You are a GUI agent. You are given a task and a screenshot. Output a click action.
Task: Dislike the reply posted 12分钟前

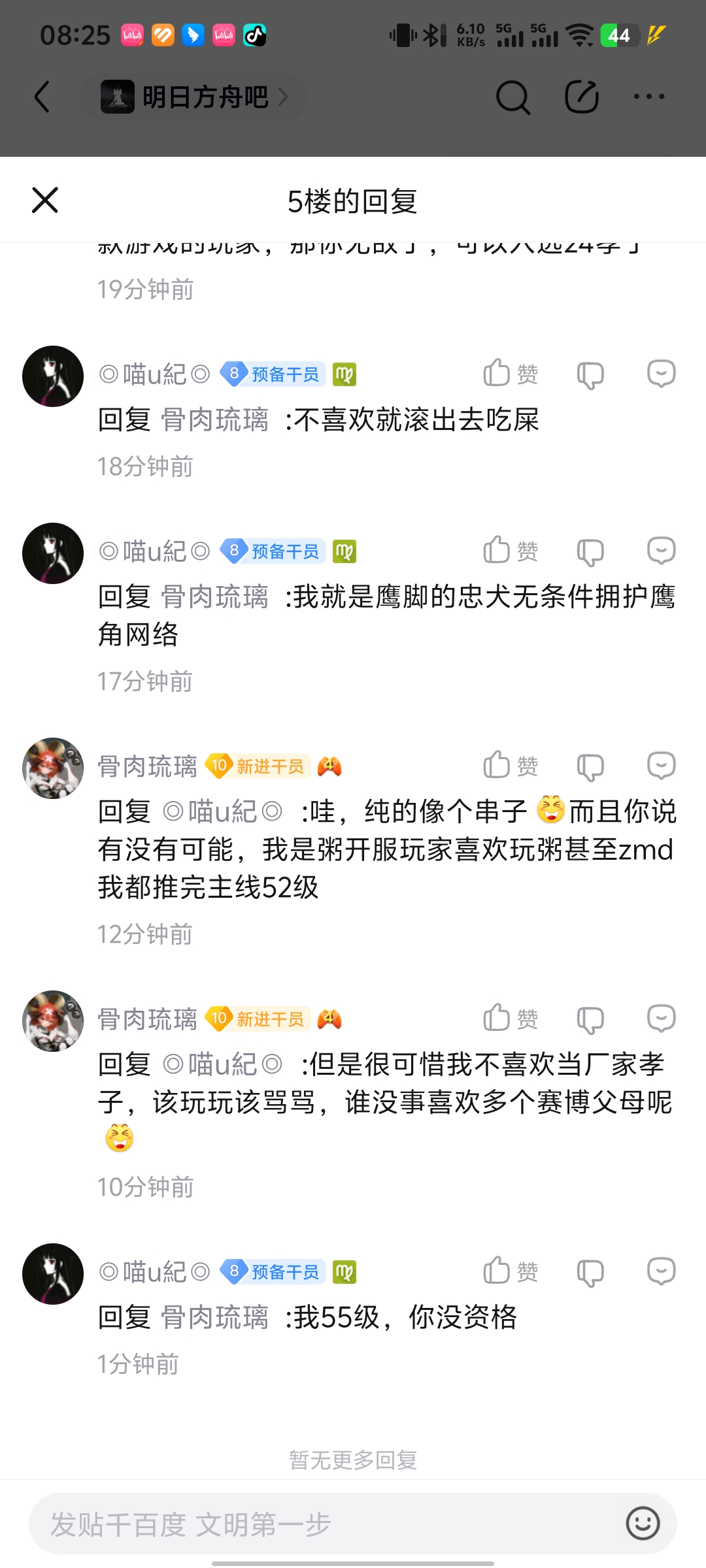(x=590, y=767)
